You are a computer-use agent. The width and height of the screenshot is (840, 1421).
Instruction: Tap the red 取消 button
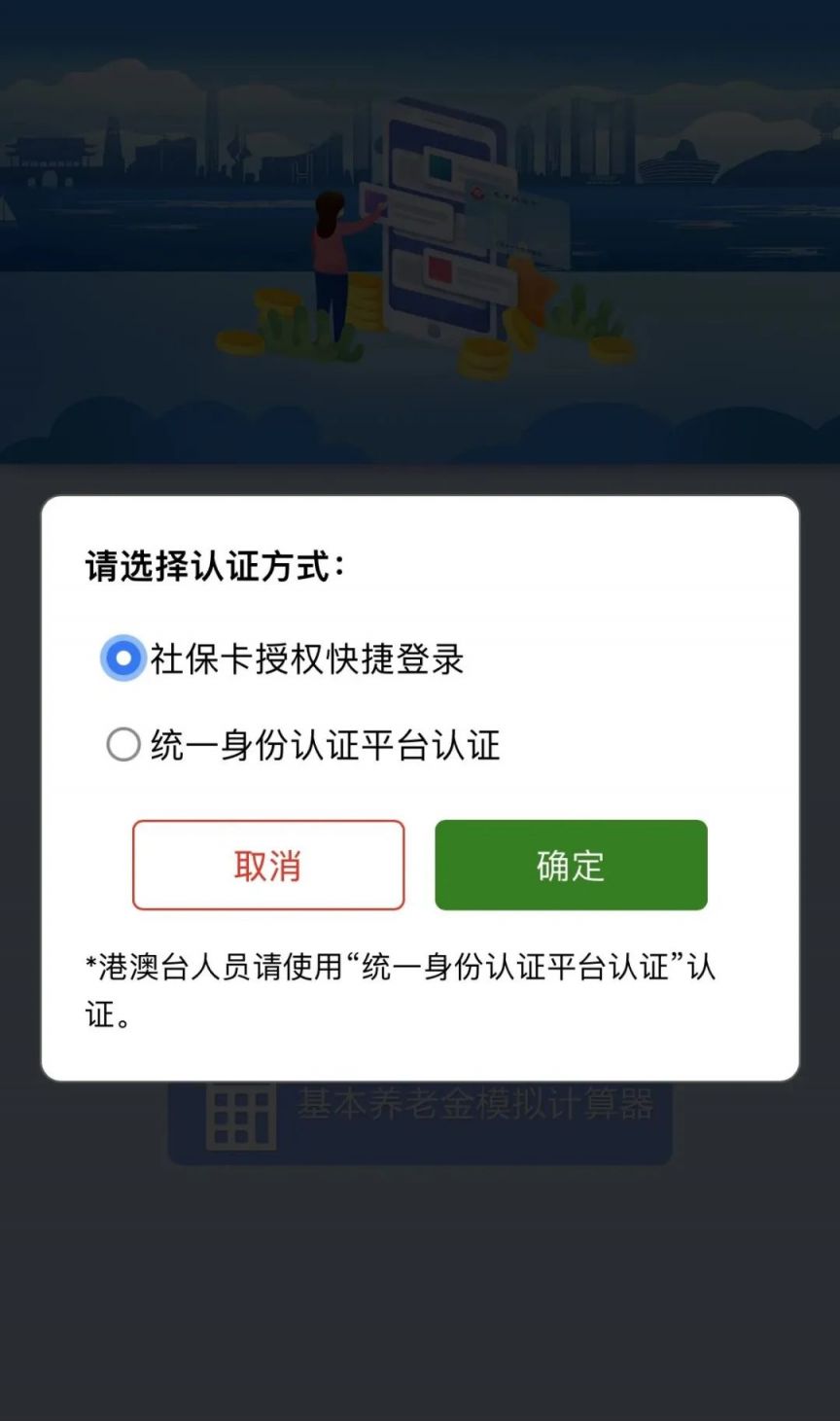click(x=268, y=865)
